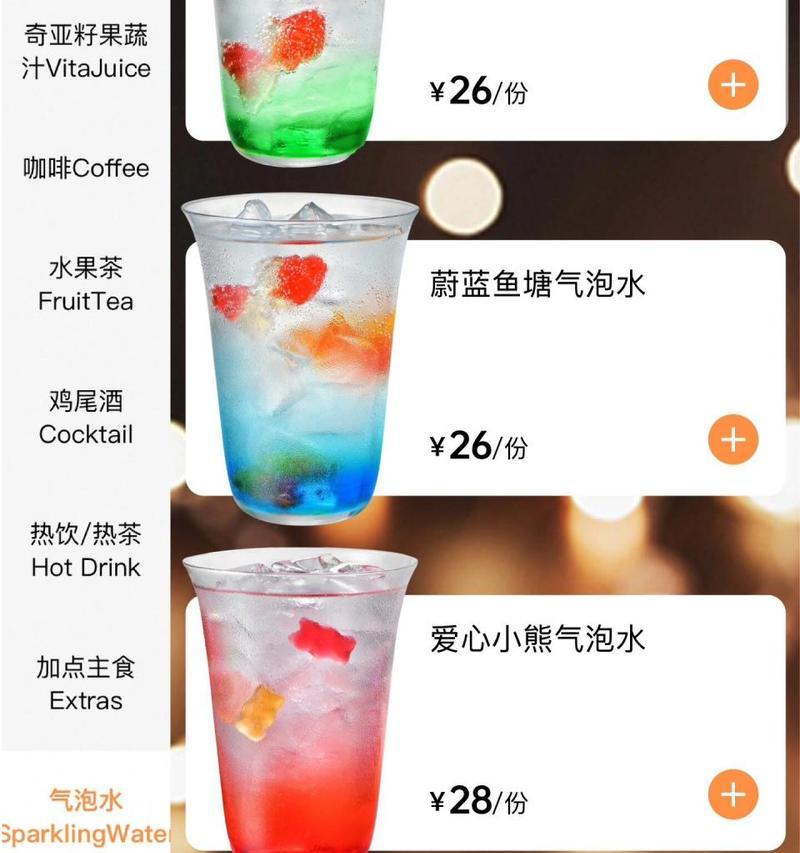
Task: Show the 热饮/热茶 Hot Drink category
Action: click(x=85, y=550)
